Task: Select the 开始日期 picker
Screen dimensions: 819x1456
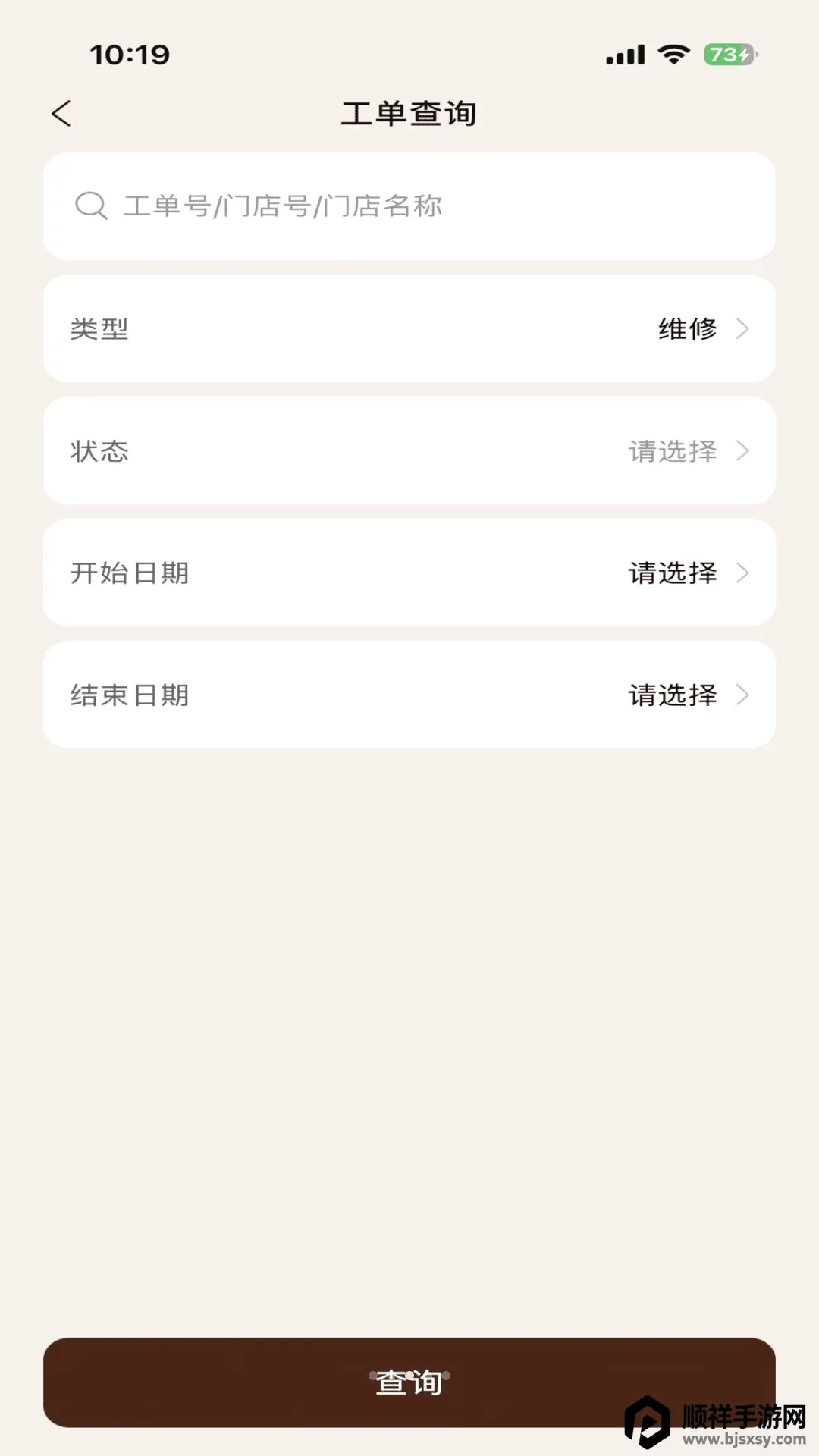Action: [x=409, y=573]
